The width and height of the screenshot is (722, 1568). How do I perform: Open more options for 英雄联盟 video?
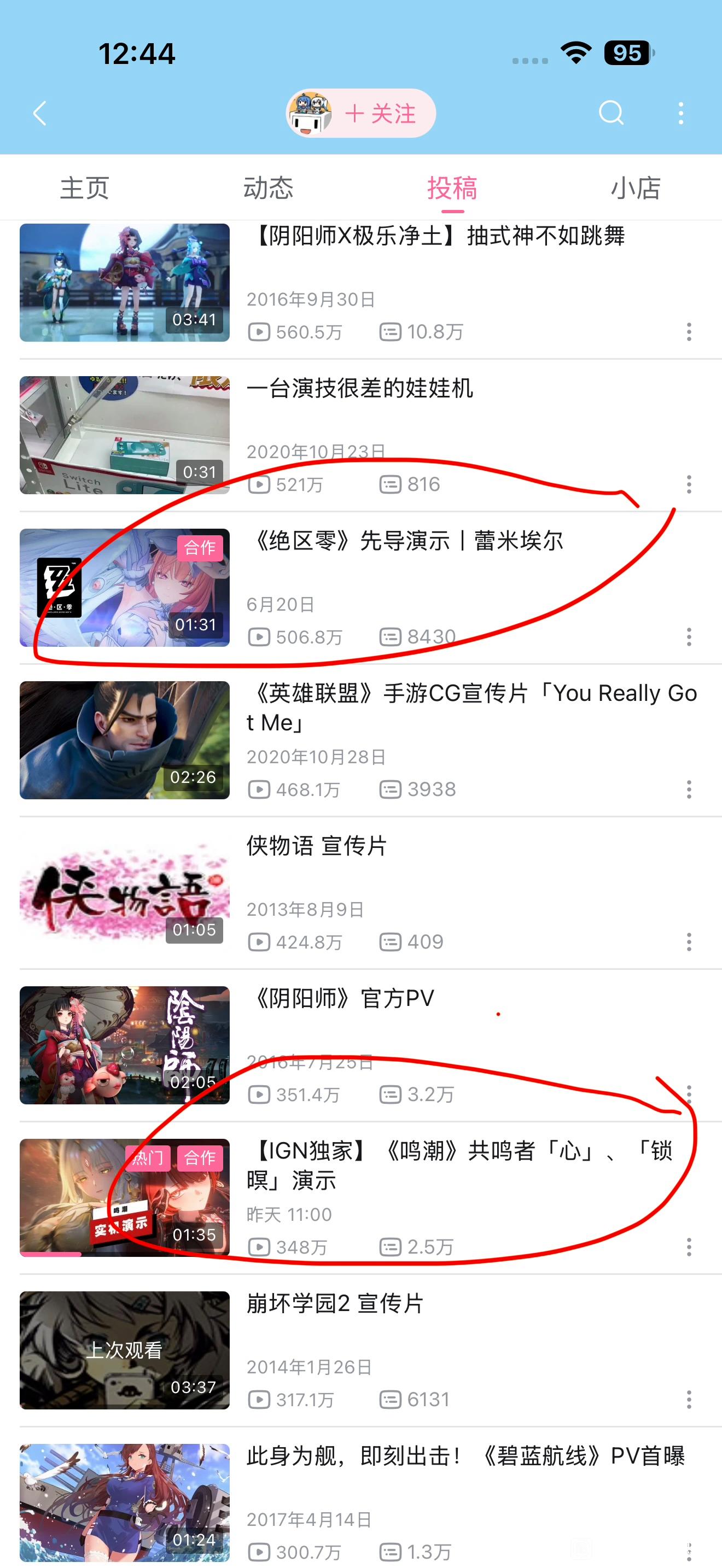[689, 789]
